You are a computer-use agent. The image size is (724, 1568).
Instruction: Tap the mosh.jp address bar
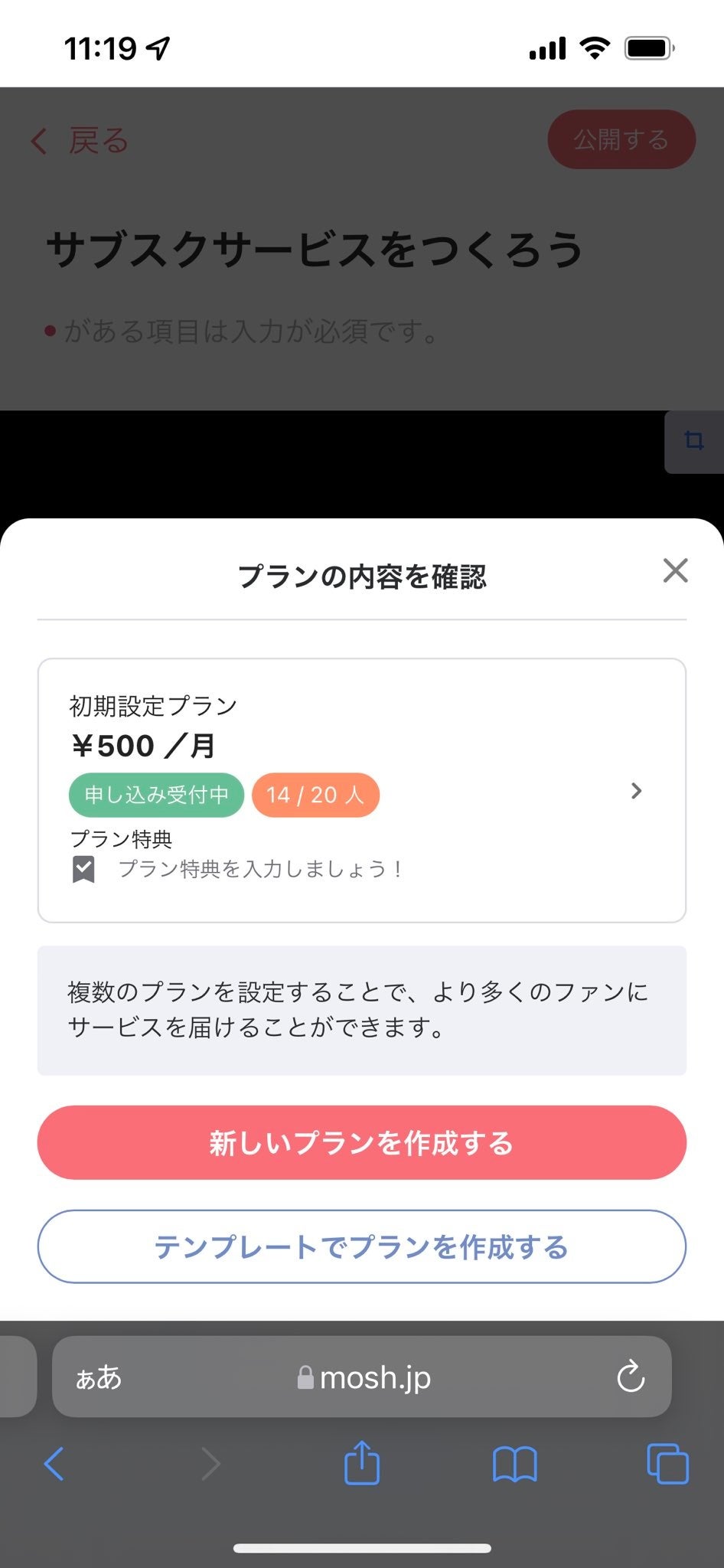point(364,1378)
